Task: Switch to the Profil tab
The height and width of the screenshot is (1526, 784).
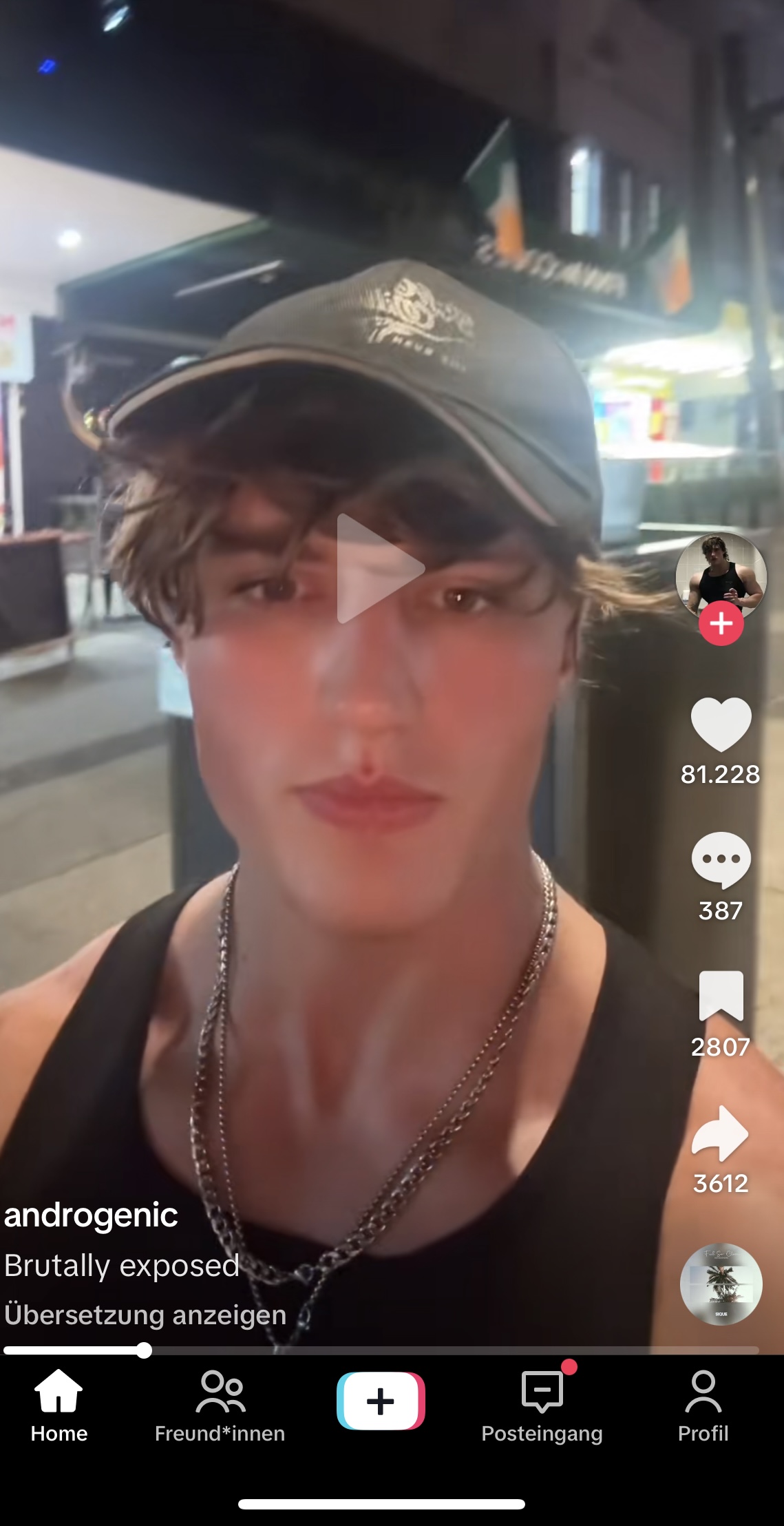Action: tap(703, 1406)
